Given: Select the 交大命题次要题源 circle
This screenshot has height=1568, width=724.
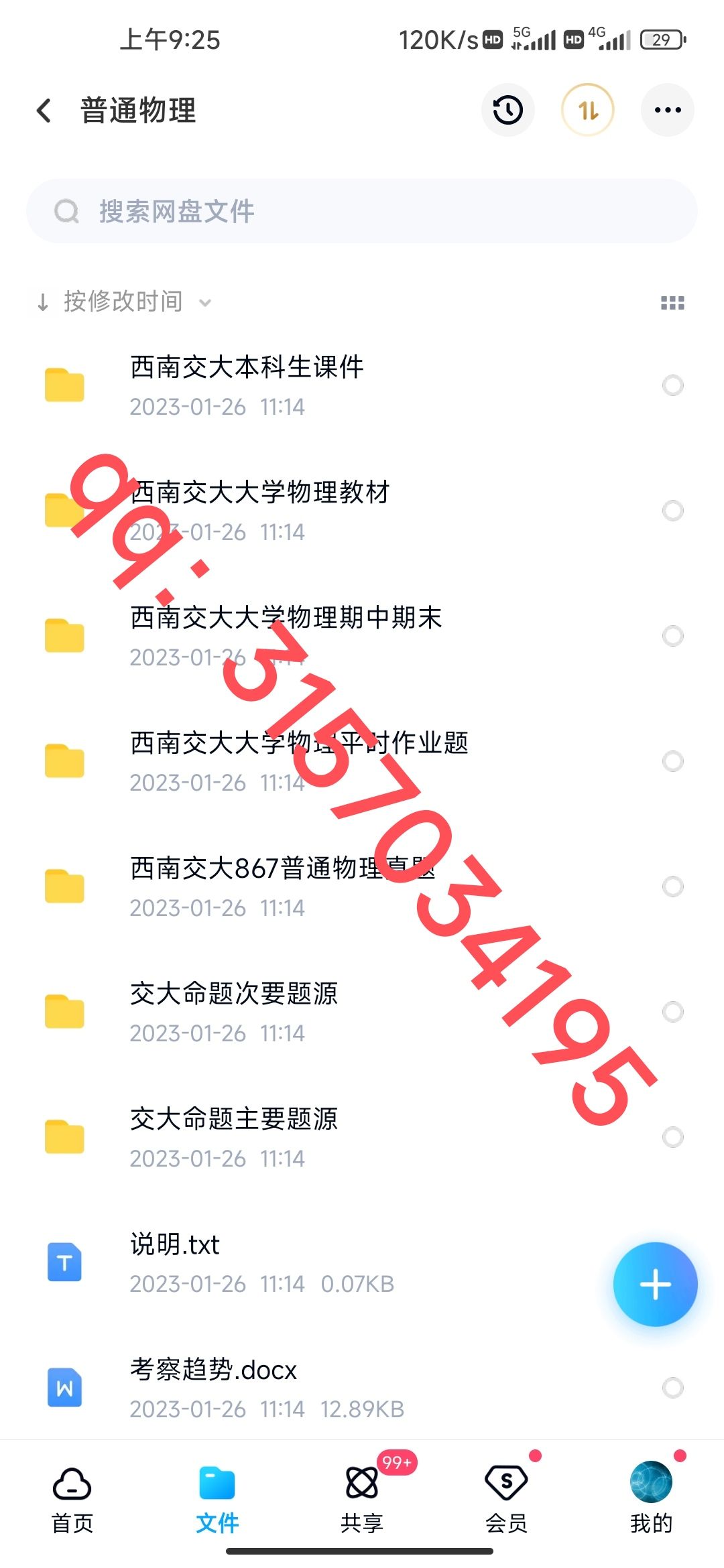Looking at the screenshot, I should coord(672,1012).
